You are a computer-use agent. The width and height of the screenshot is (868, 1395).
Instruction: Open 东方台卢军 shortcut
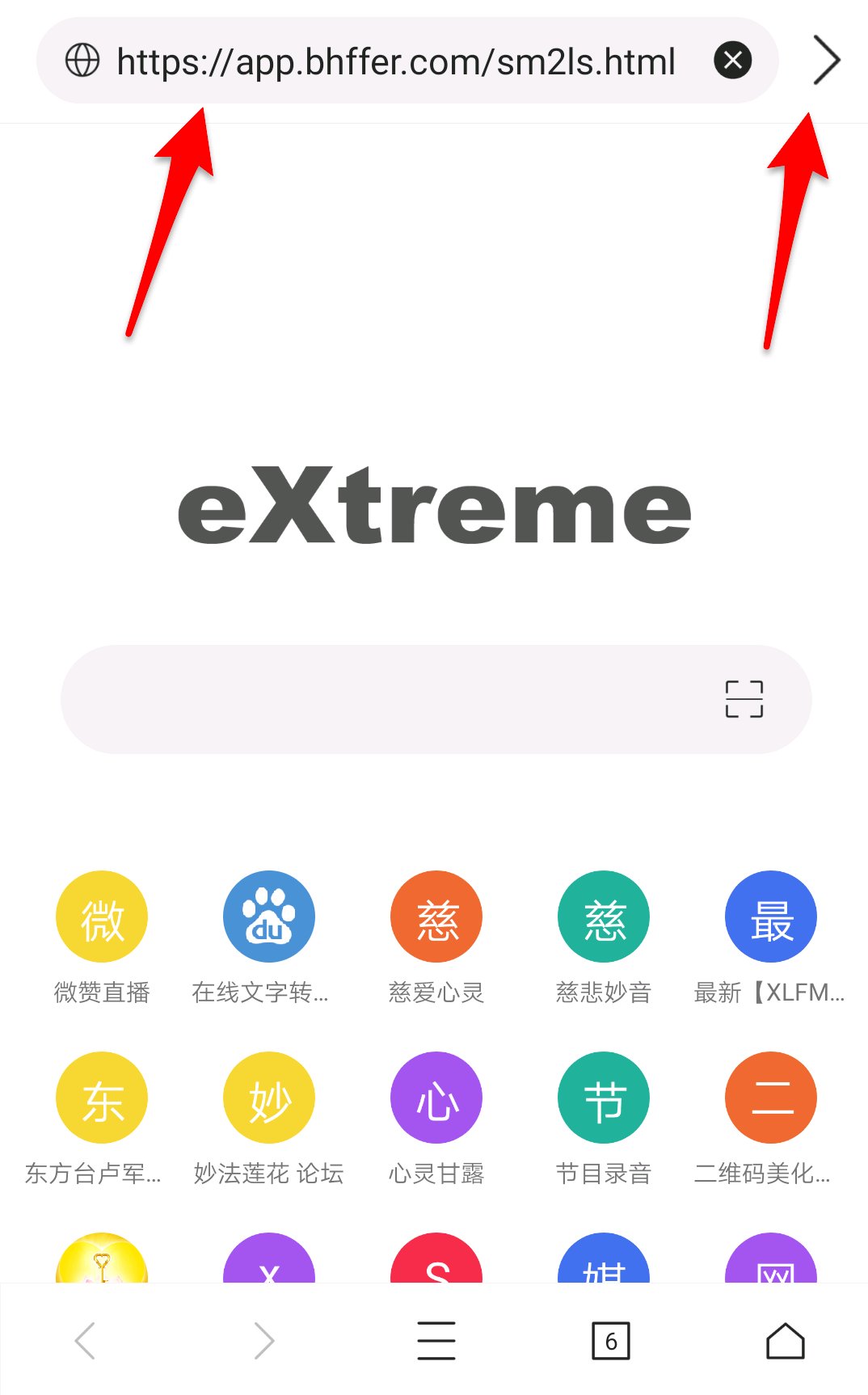(x=102, y=1098)
